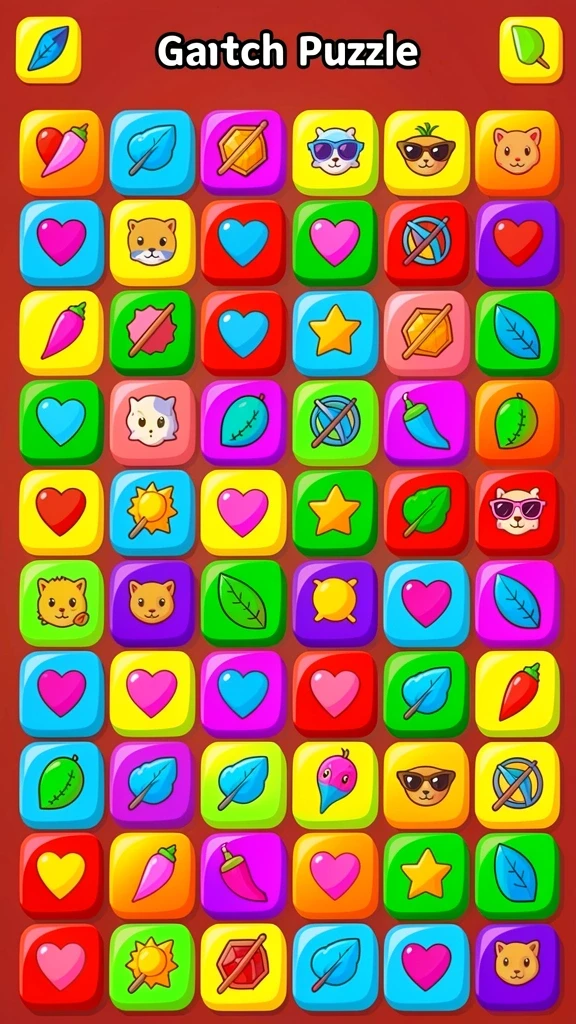The image size is (576, 1024).
Task: Pick the red heart on purple tile
Action: tap(517, 242)
